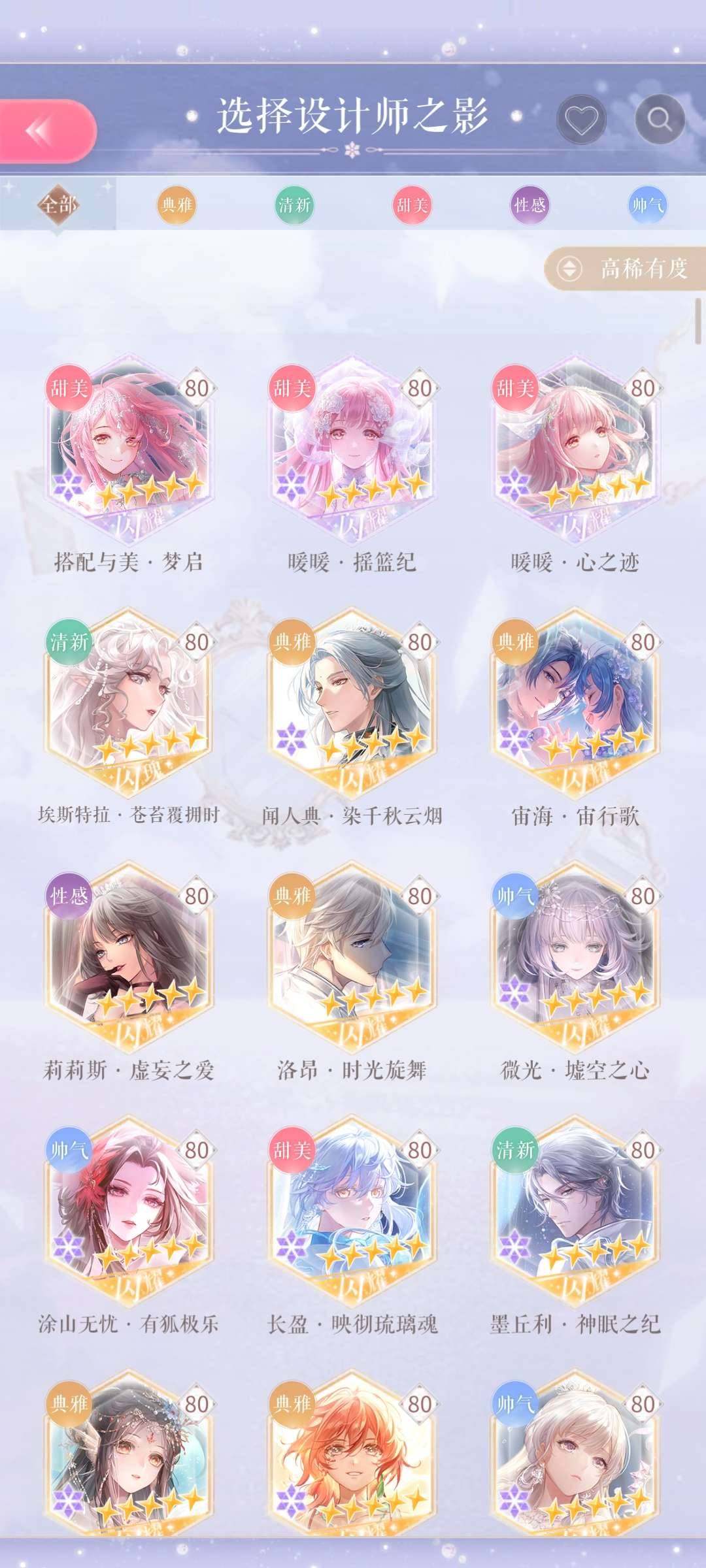Select the 全部 tab
This screenshot has height=1568, width=706.
[58, 205]
